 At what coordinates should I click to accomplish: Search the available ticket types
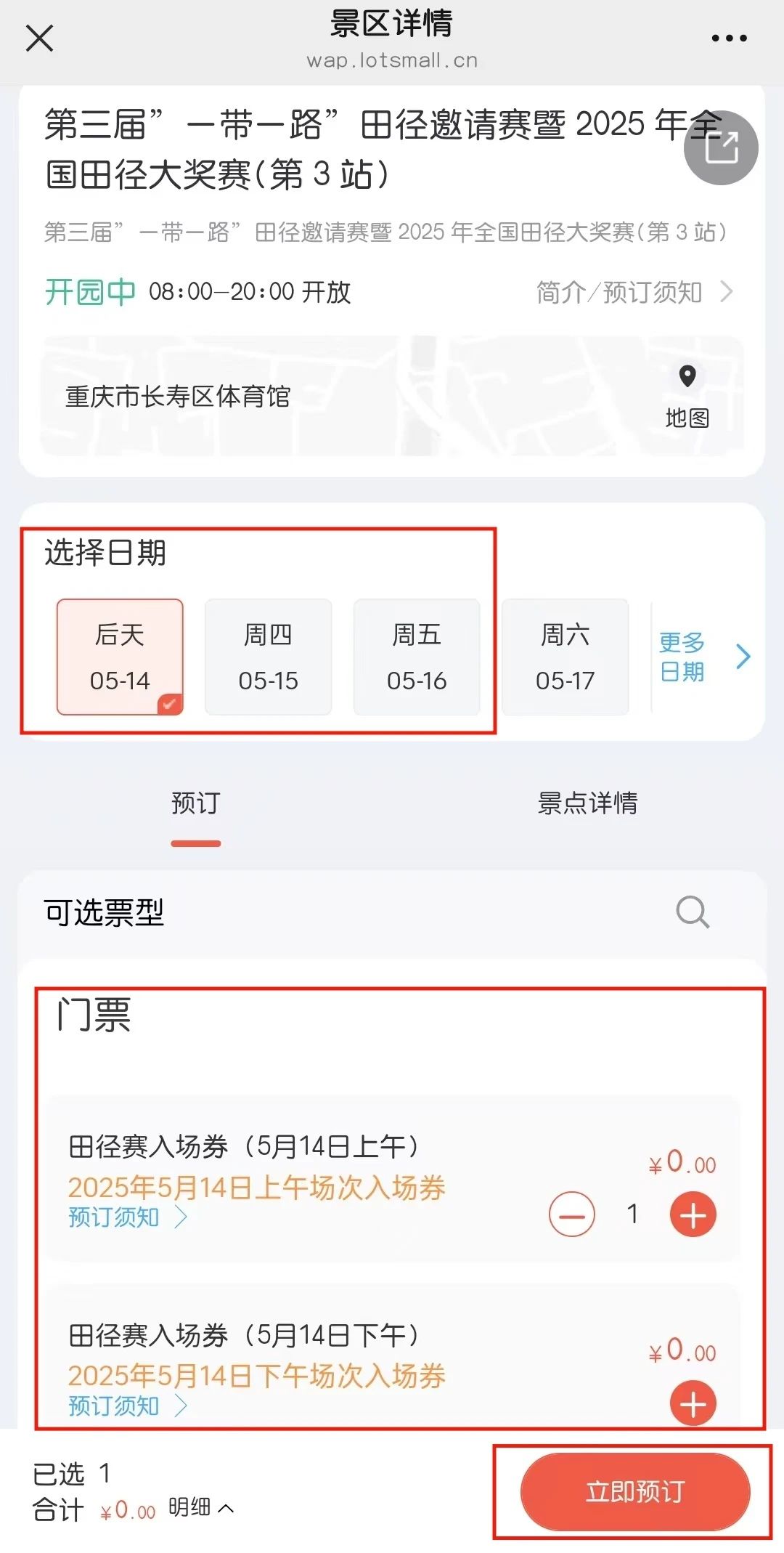point(693,912)
